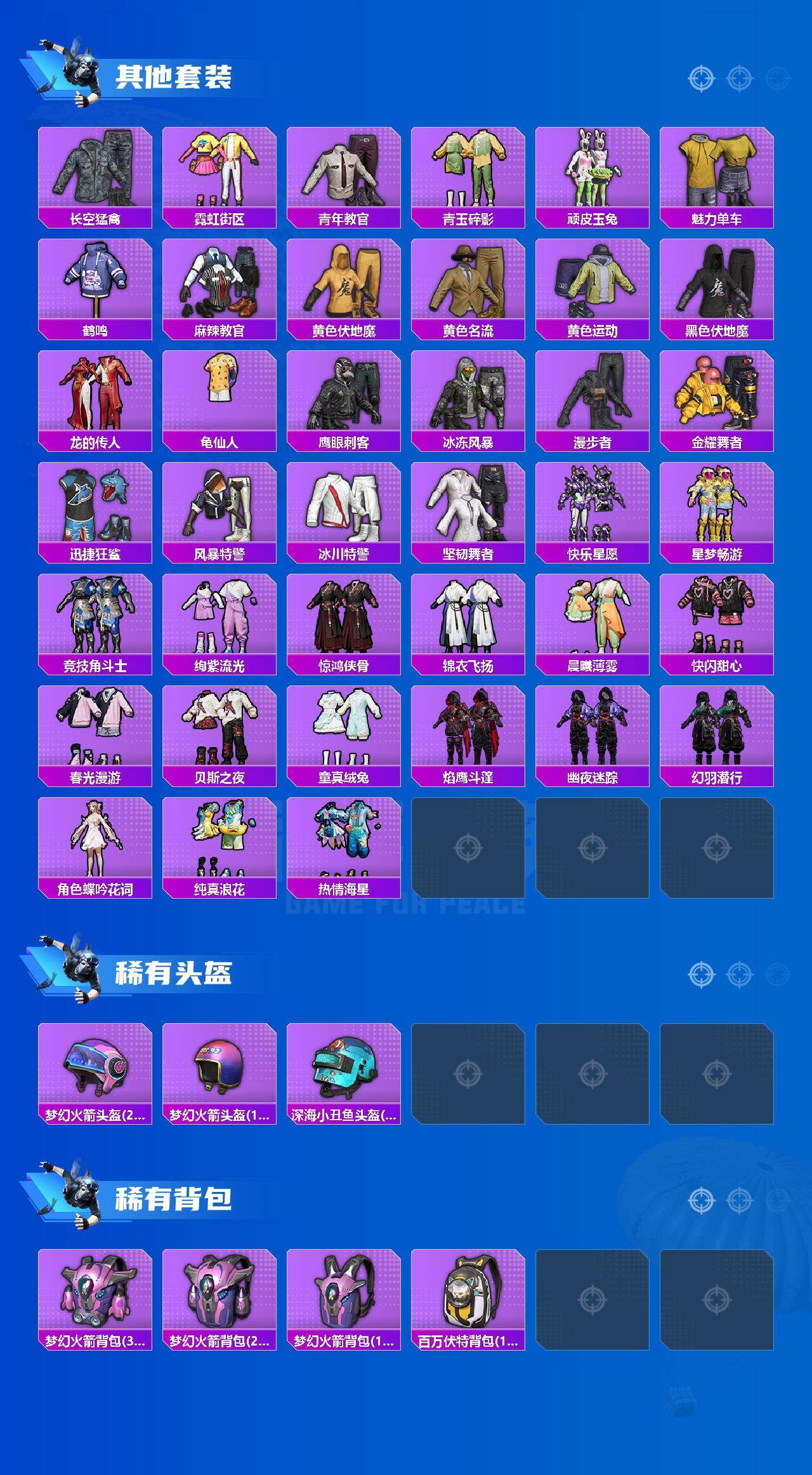The image size is (812, 1475).
Task: Select the 冰川特警 white outfit label
Action: pos(343,552)
